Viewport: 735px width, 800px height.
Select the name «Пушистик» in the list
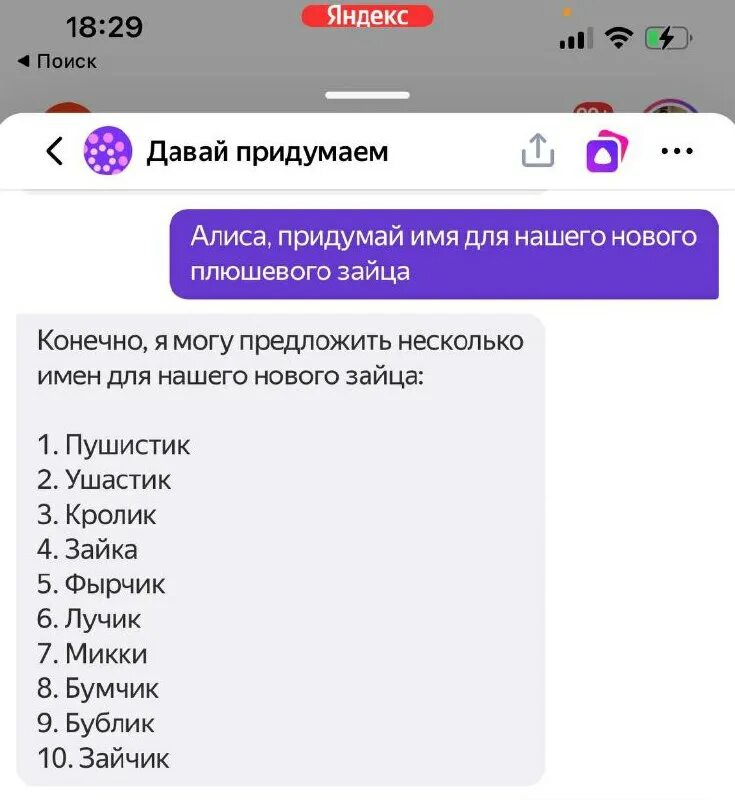coord(113,445)
